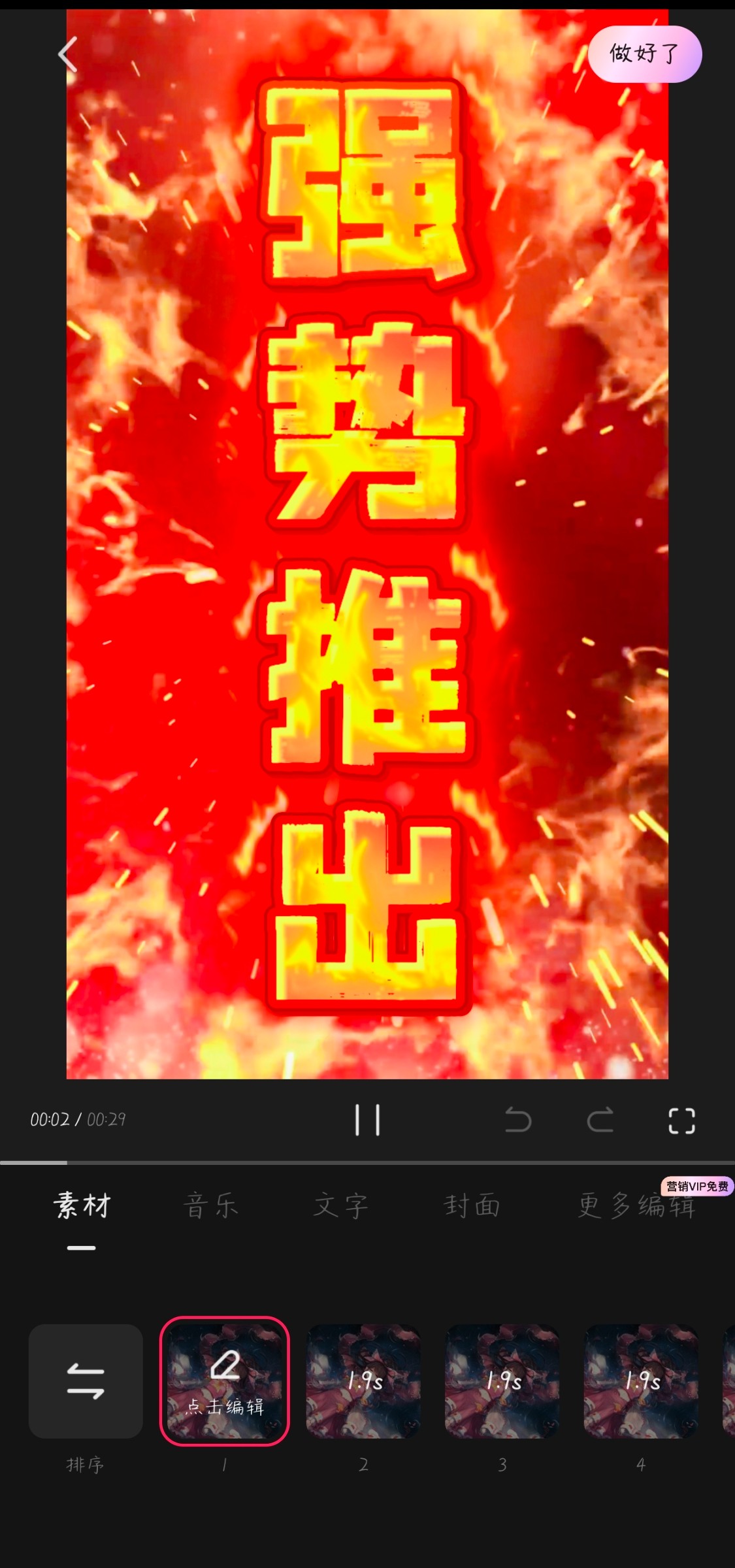Select clip number 3
Viewport: 735px width, 1568px height.
(x=502, y=1381)
